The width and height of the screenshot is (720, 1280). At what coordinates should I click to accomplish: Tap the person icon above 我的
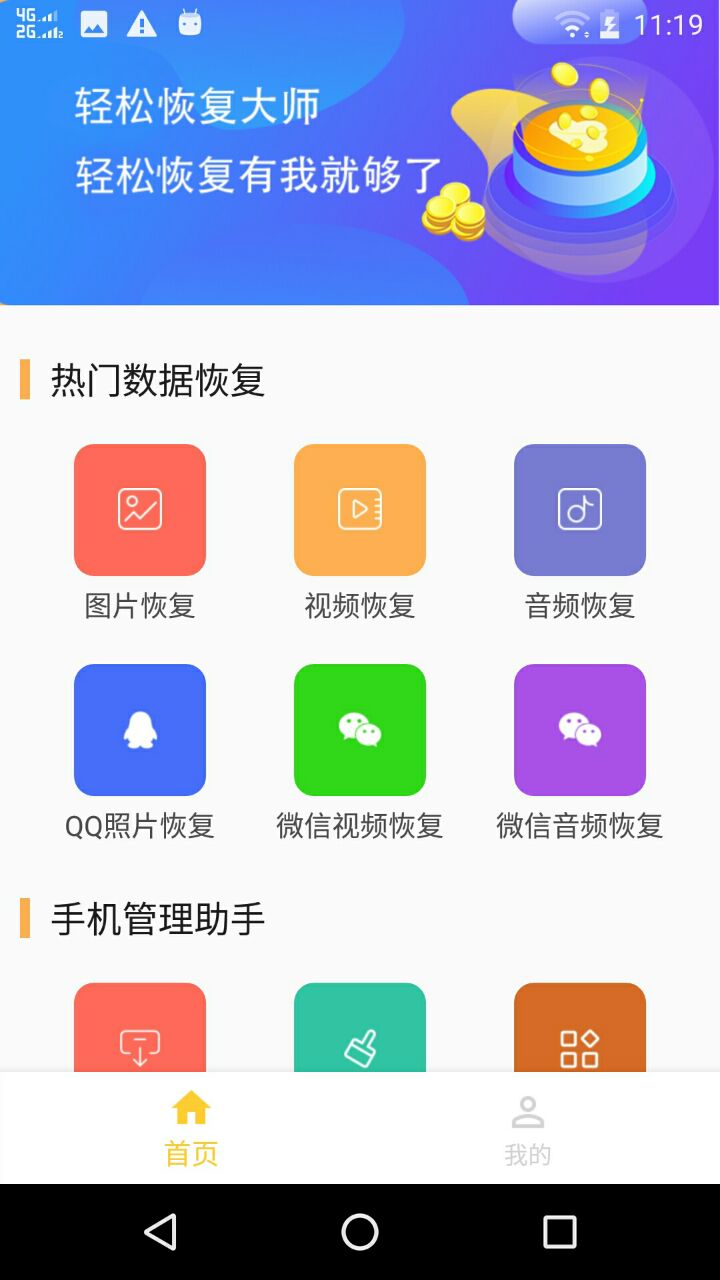pos(529,1107)
